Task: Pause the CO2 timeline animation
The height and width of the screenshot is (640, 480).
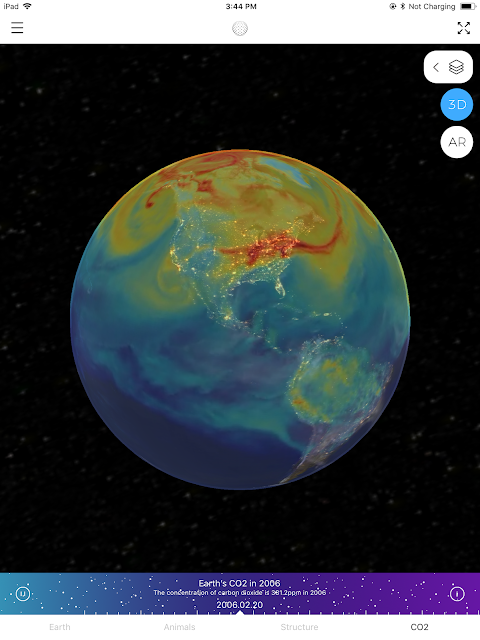Action: [23, 593]
